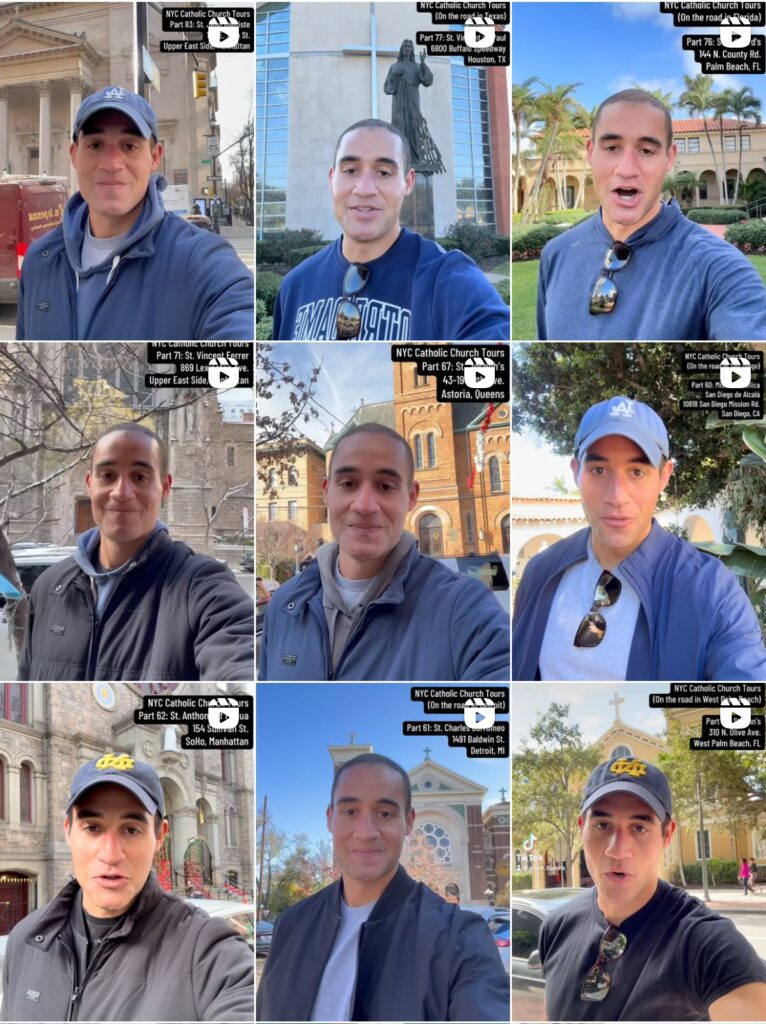Watch the Part 61 Detroit, MI reel
This screenshot has height=1024, width=766.
click(x=382, y=852)
